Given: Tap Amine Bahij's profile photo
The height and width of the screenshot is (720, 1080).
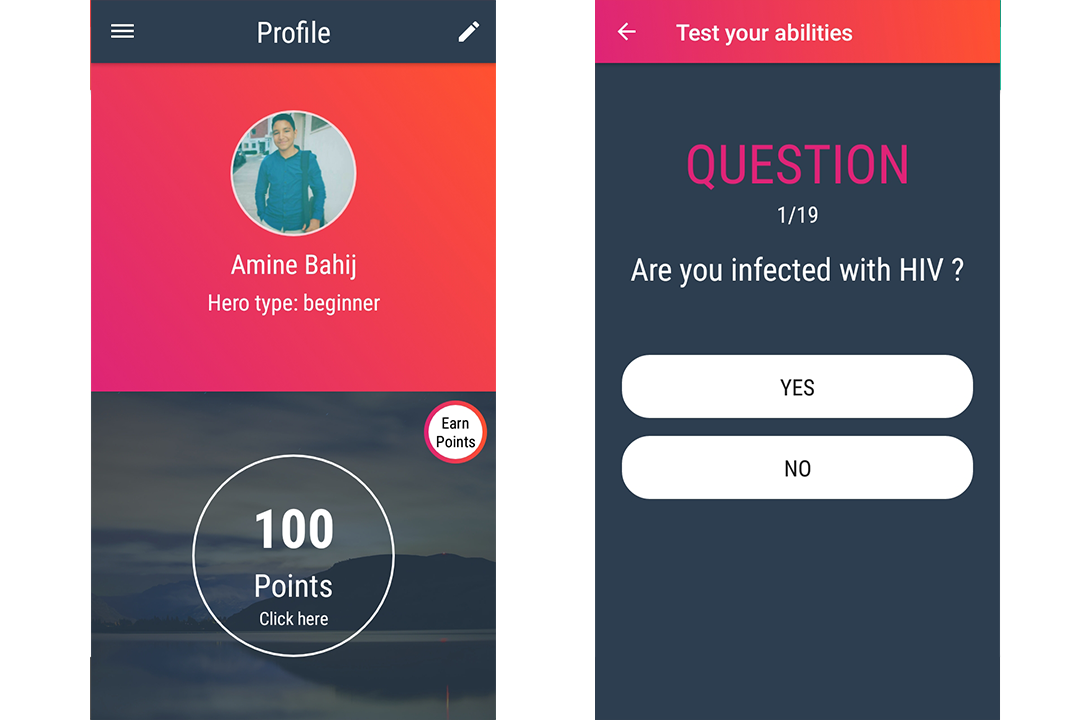Looking at the screenshot, I should tap(293, 173).
